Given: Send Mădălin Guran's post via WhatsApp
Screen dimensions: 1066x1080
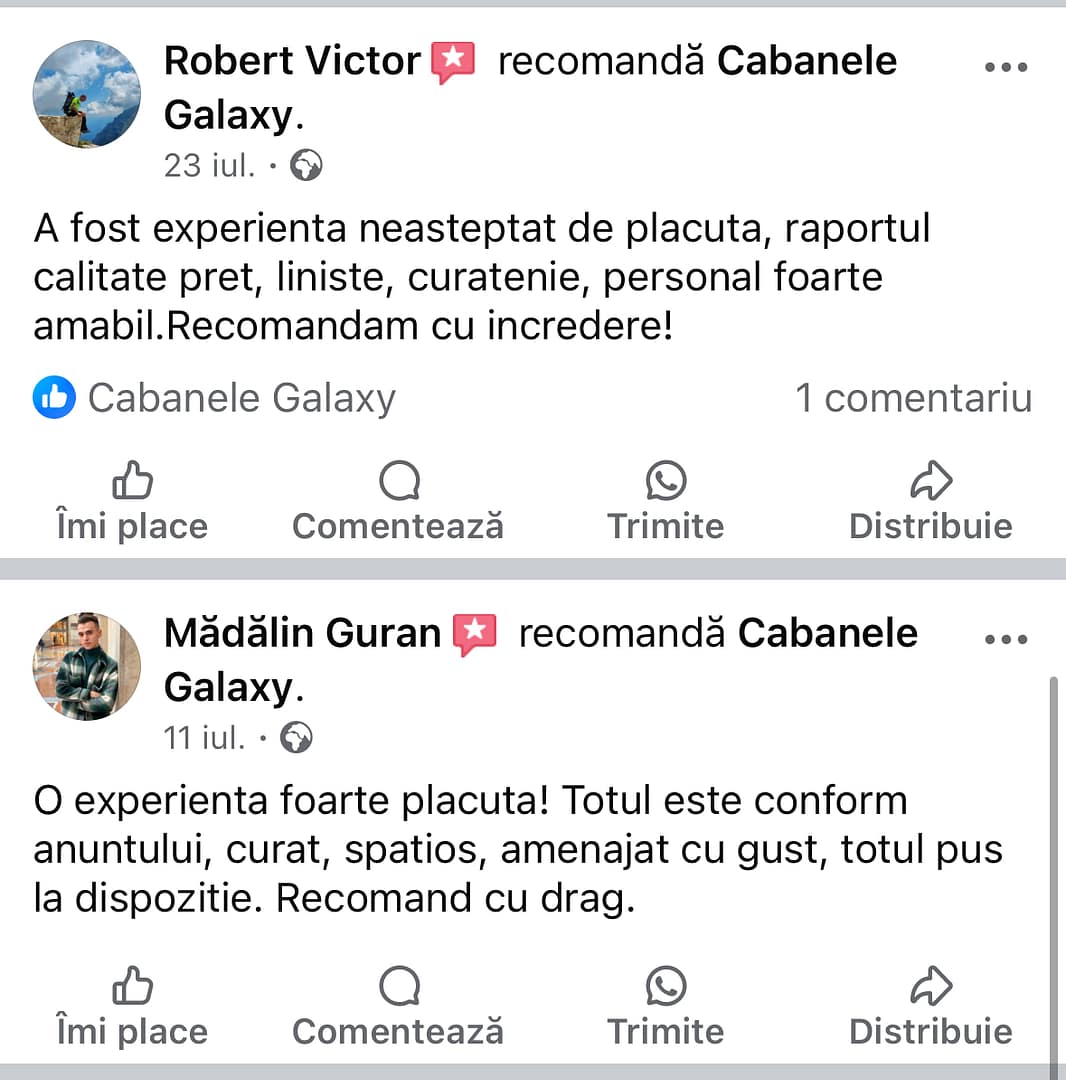Looking at the screenshot, I should point(665,1008).
